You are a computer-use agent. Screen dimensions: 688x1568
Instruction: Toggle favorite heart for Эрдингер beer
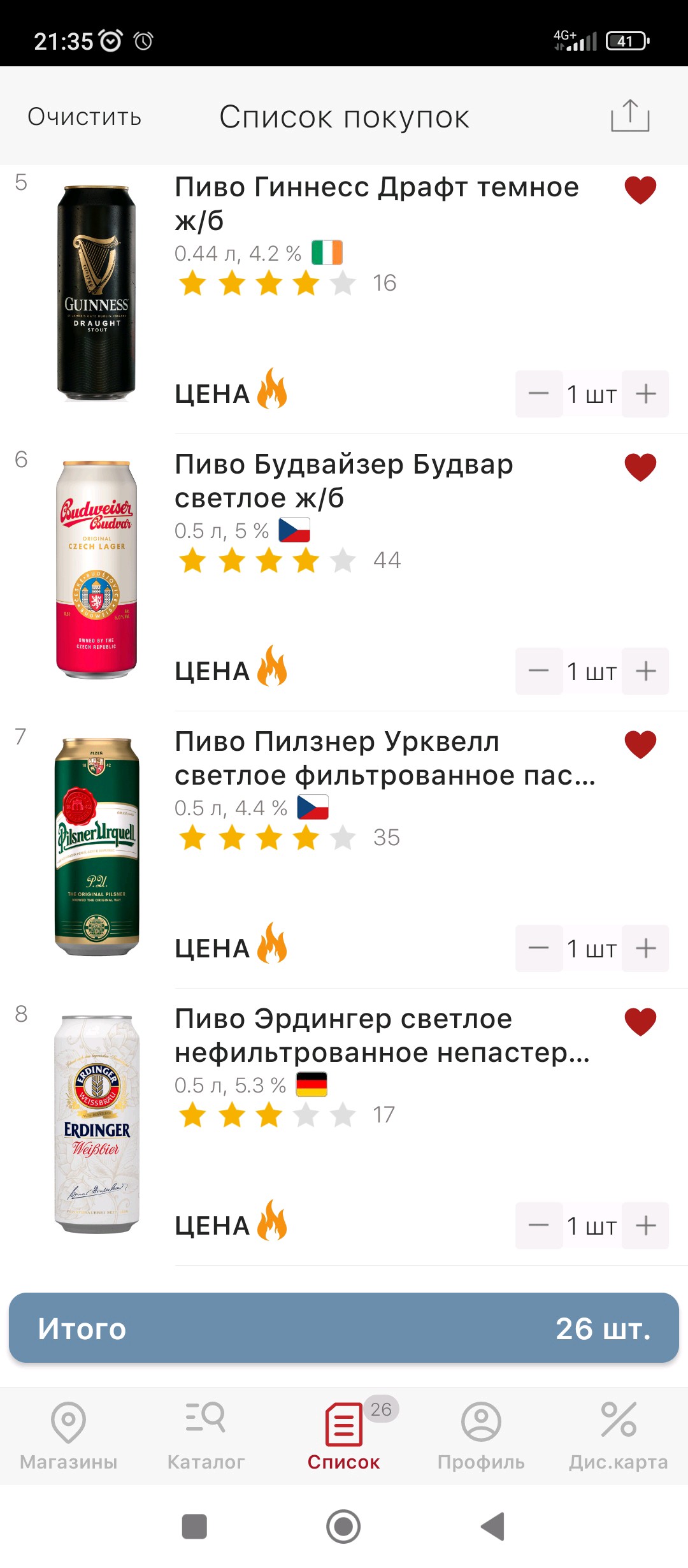tap(640, 1022)
